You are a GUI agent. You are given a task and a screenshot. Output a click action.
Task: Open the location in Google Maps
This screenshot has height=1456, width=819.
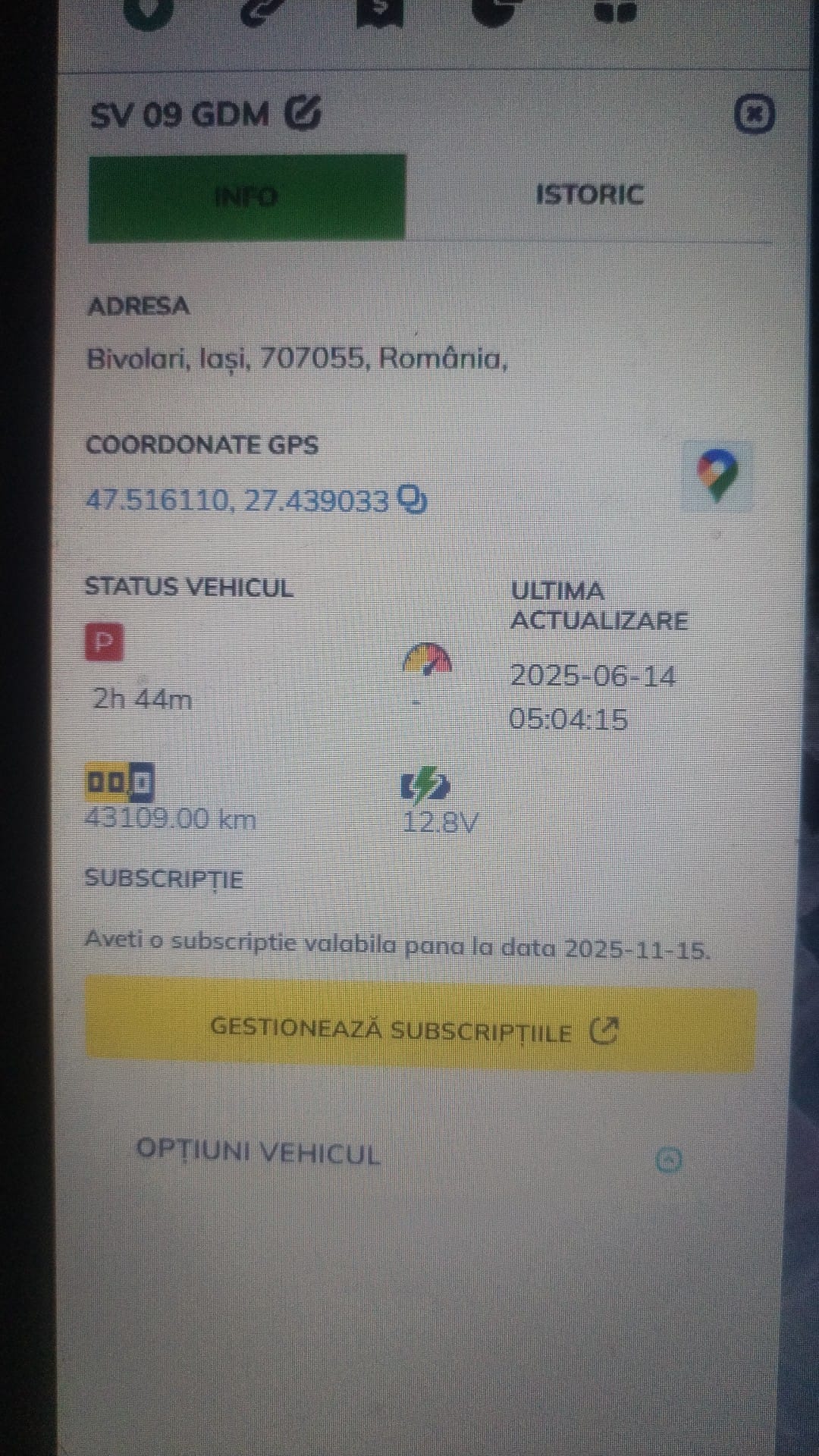click(717, 475)
